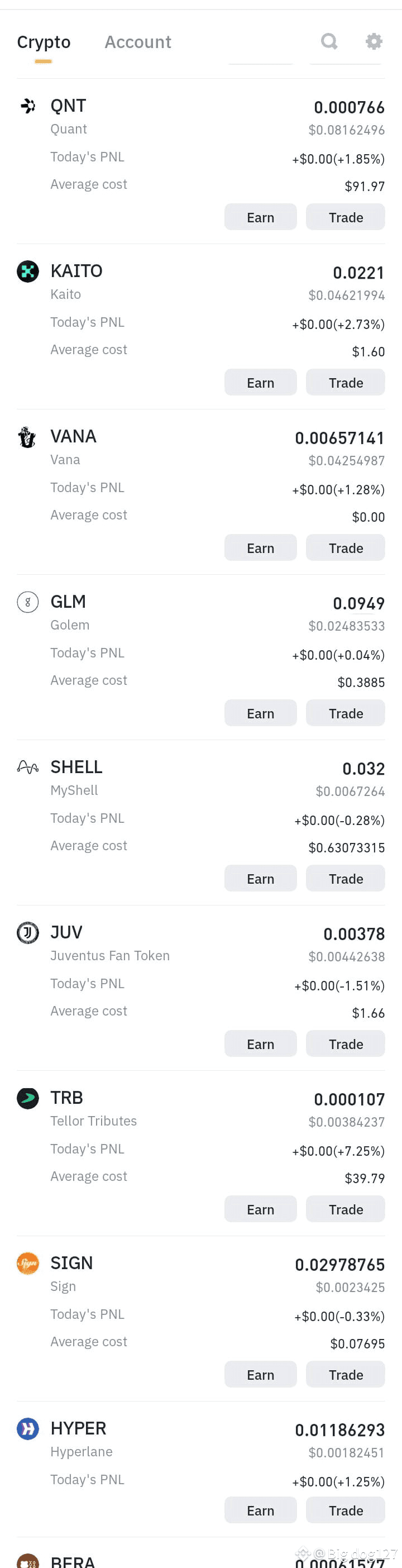The width and height of the screenshot is (402, 1568).
Task: Tap Earn for TRB
Action: click(x=260, y=1209)
